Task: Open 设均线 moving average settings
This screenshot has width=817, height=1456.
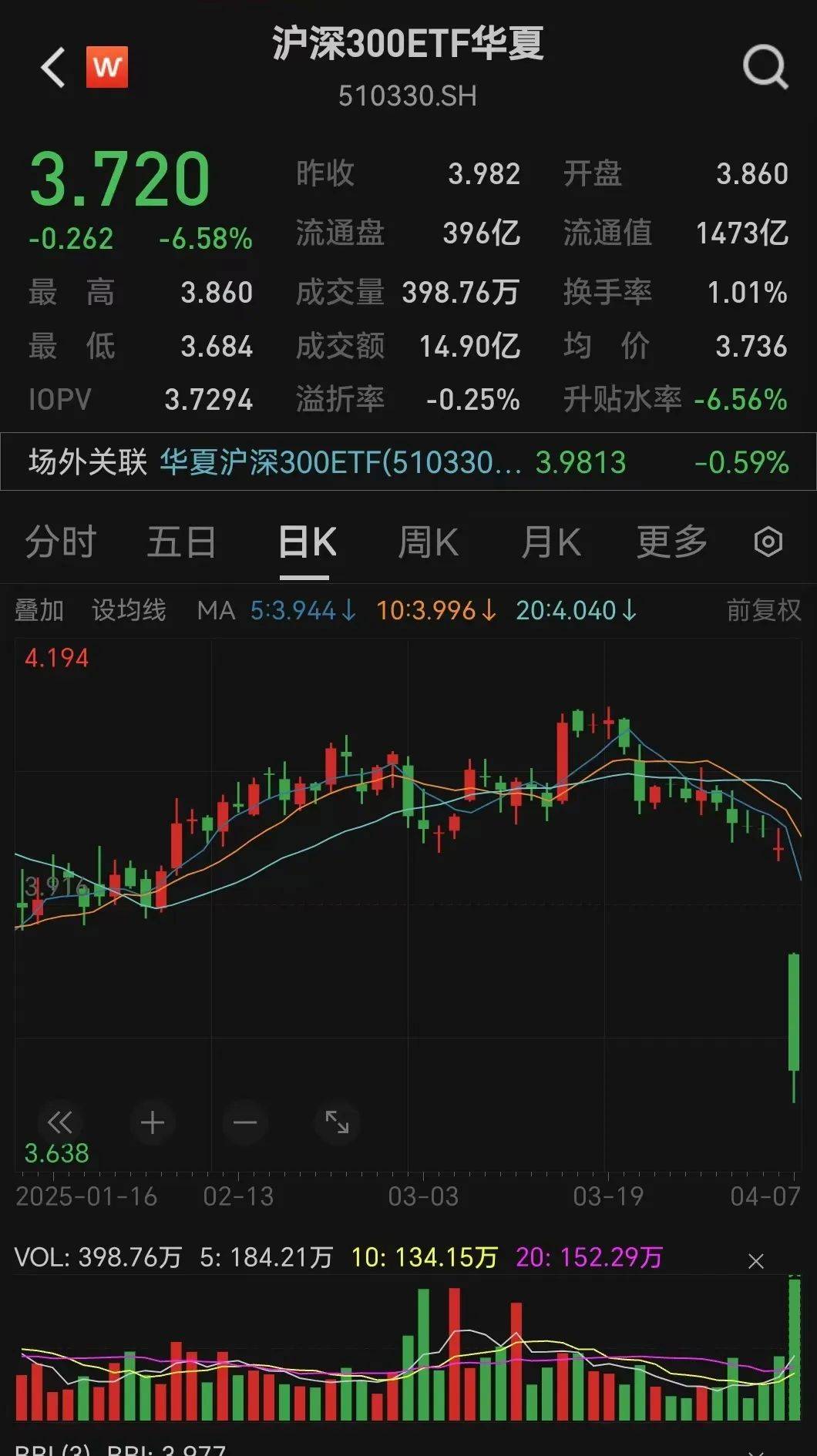Action: (129, 610)
